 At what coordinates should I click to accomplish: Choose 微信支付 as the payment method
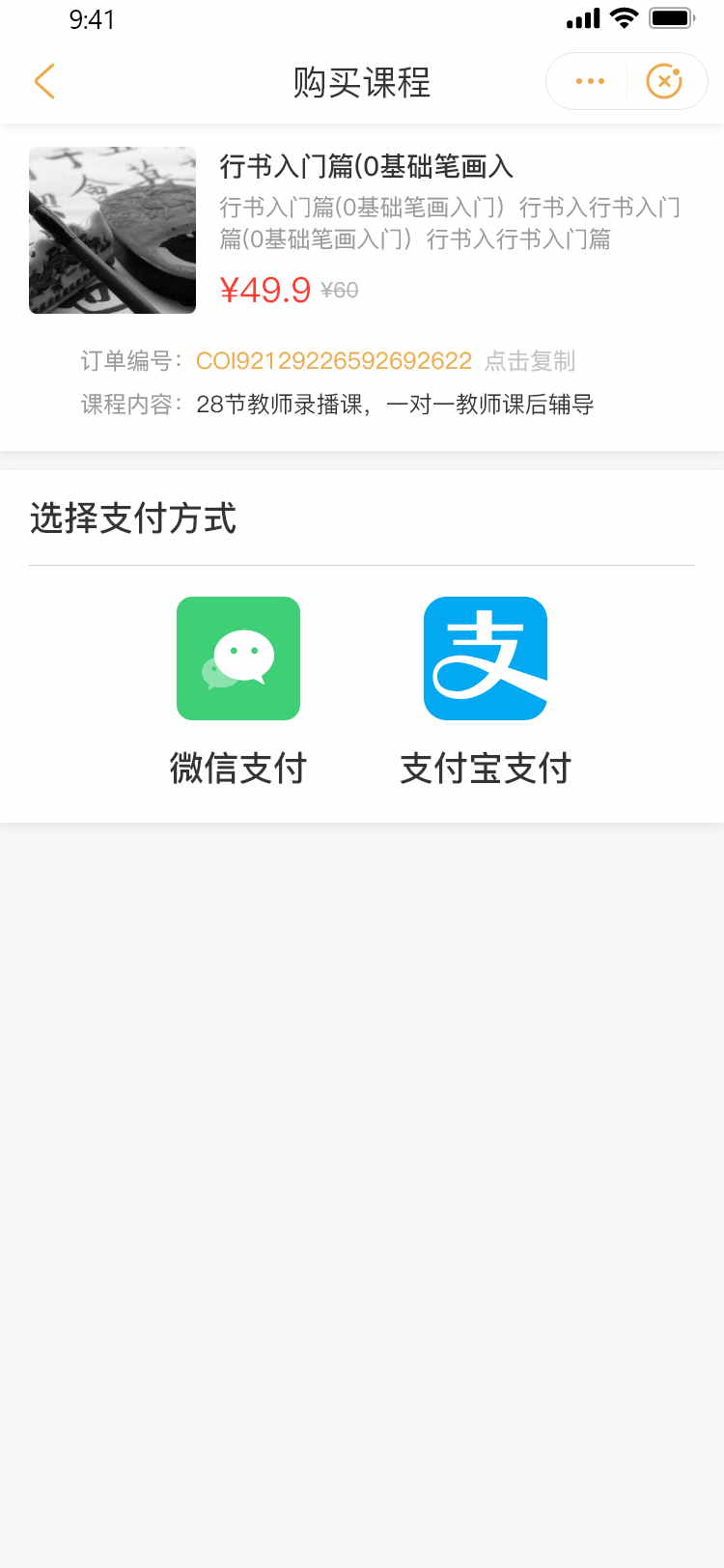tap(238, 659)
